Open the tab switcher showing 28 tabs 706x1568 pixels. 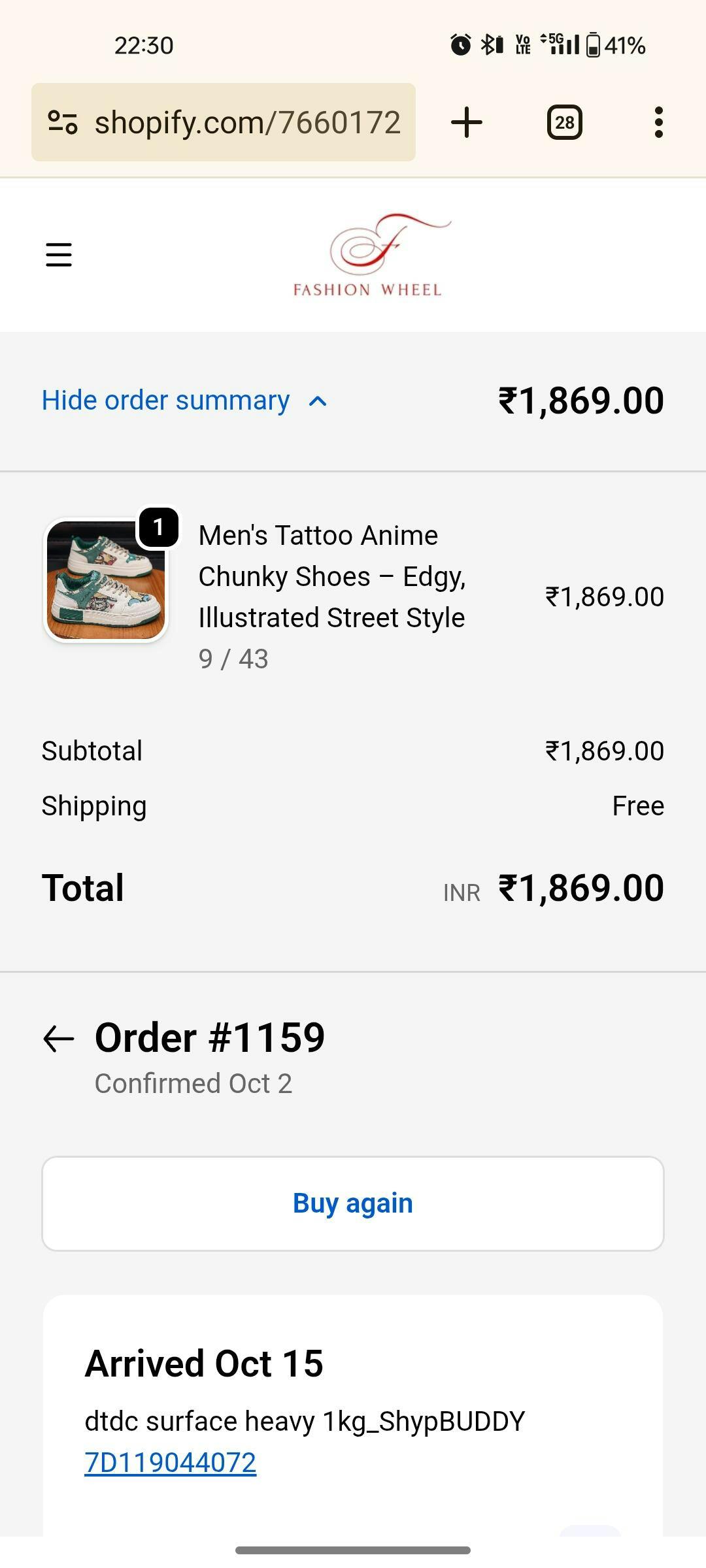(565, 122)
